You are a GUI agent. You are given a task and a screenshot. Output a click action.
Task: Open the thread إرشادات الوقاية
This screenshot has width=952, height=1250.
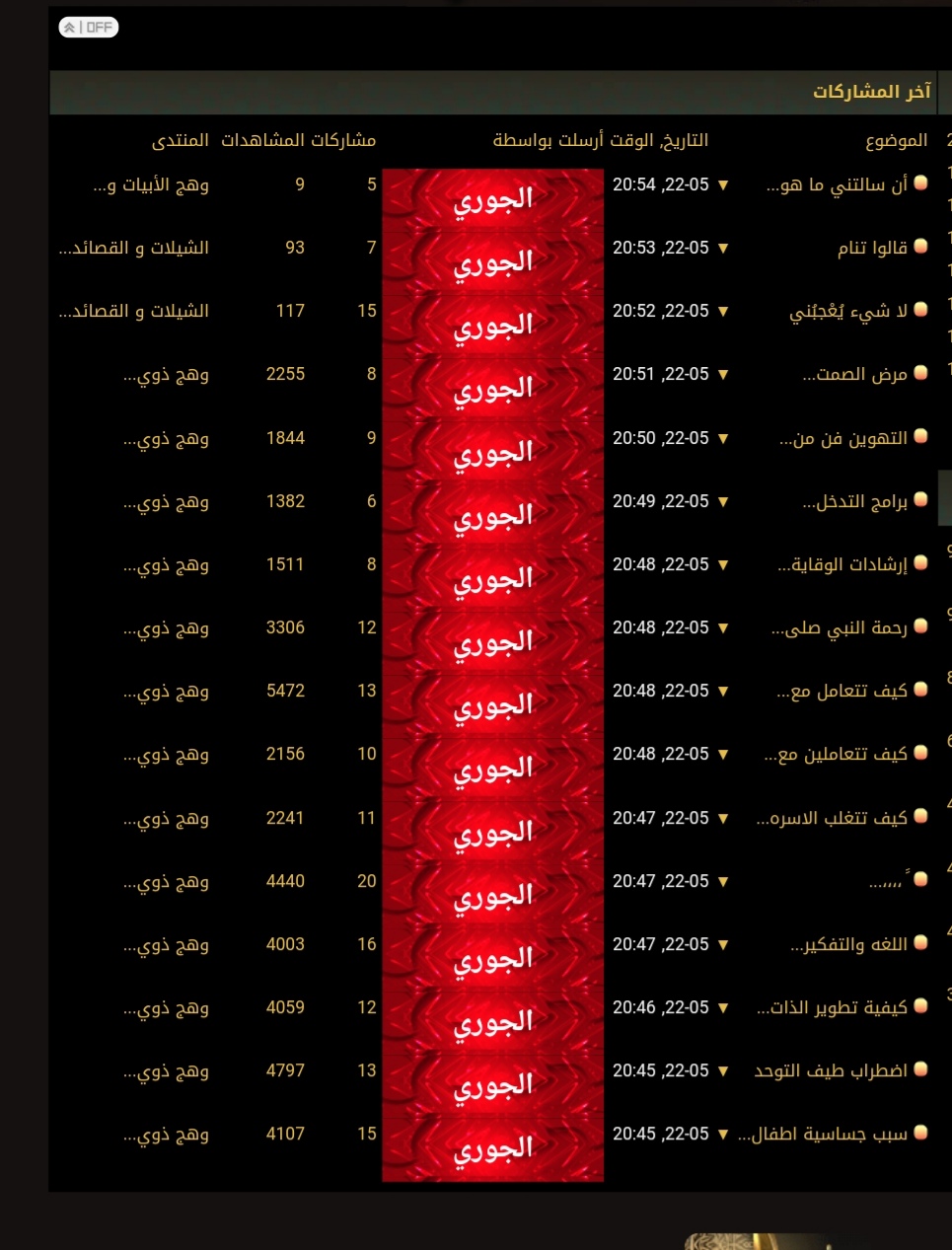coord(842,564)
